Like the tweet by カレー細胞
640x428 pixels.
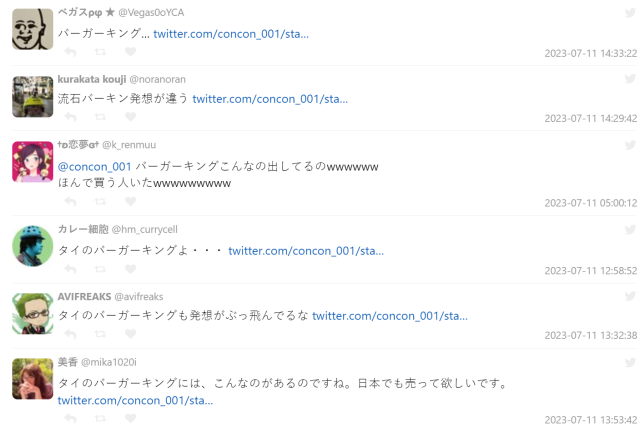click(130, 269)
